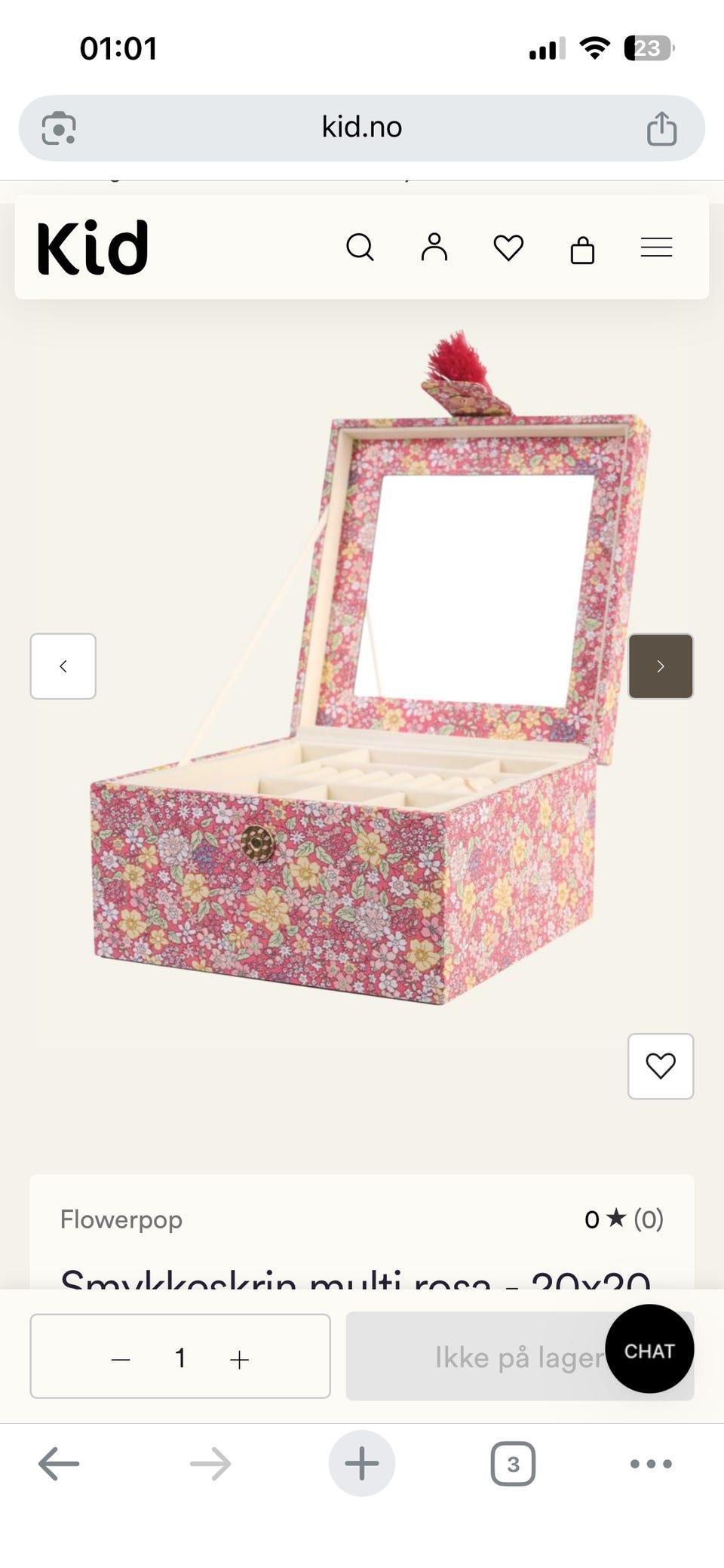Open the Flowerpop brand link
The height and width of the screenshot is (1568, 724).
[121, 1219]
